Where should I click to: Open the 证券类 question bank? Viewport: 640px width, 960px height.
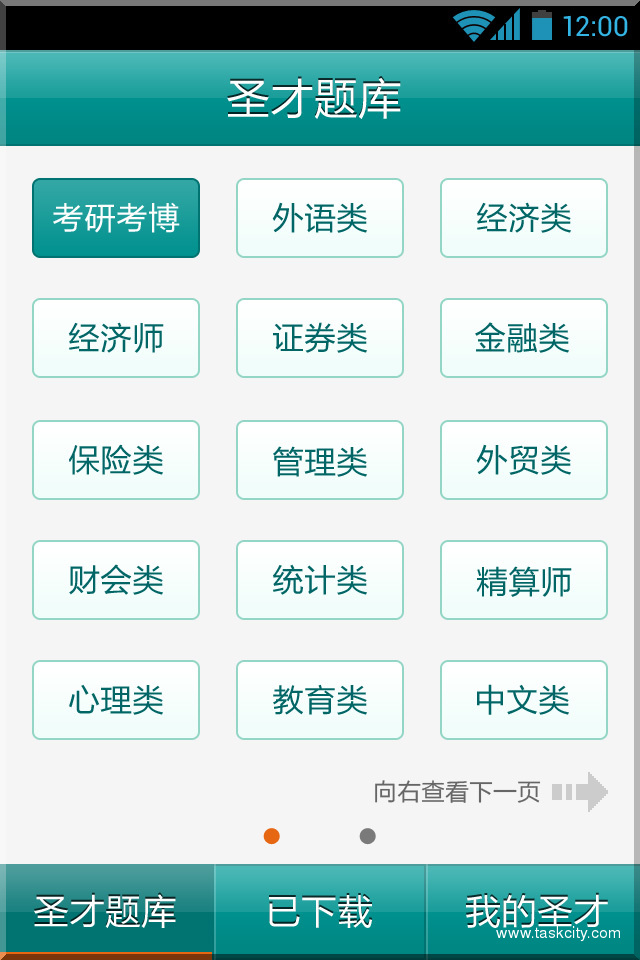tap(320, 338)
